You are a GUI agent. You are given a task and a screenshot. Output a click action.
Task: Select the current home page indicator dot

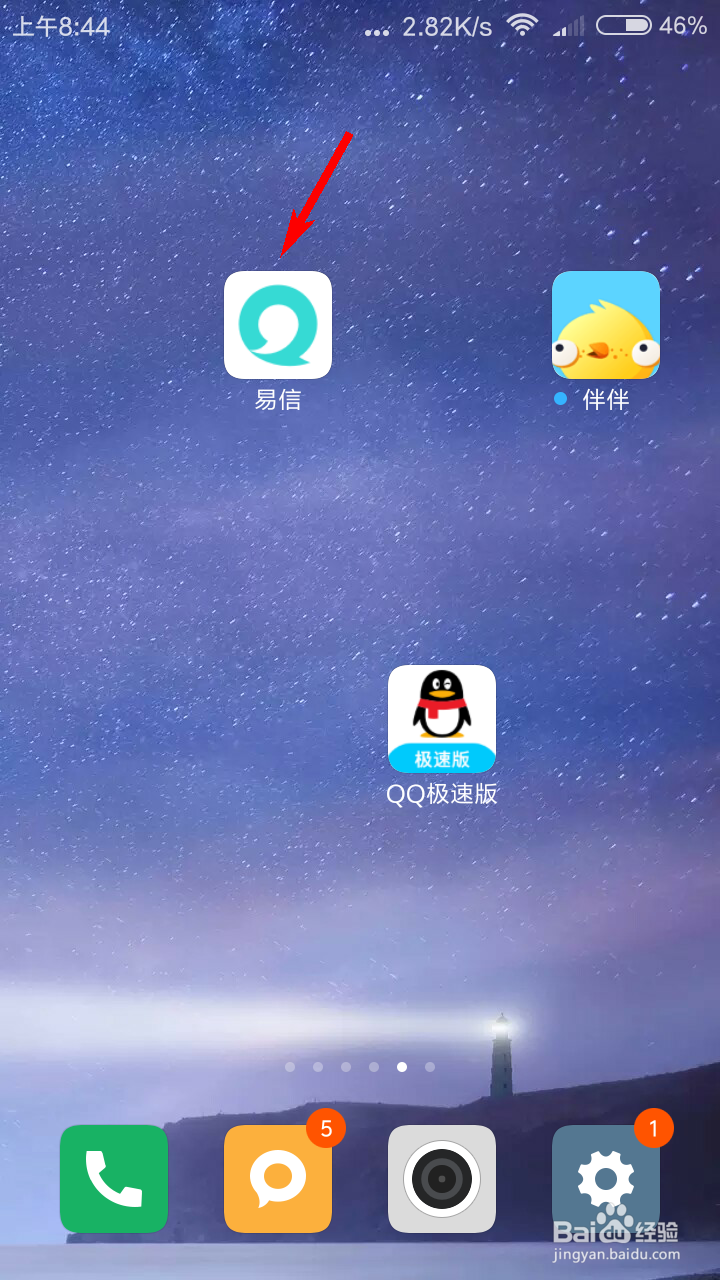pos(402,1067)
